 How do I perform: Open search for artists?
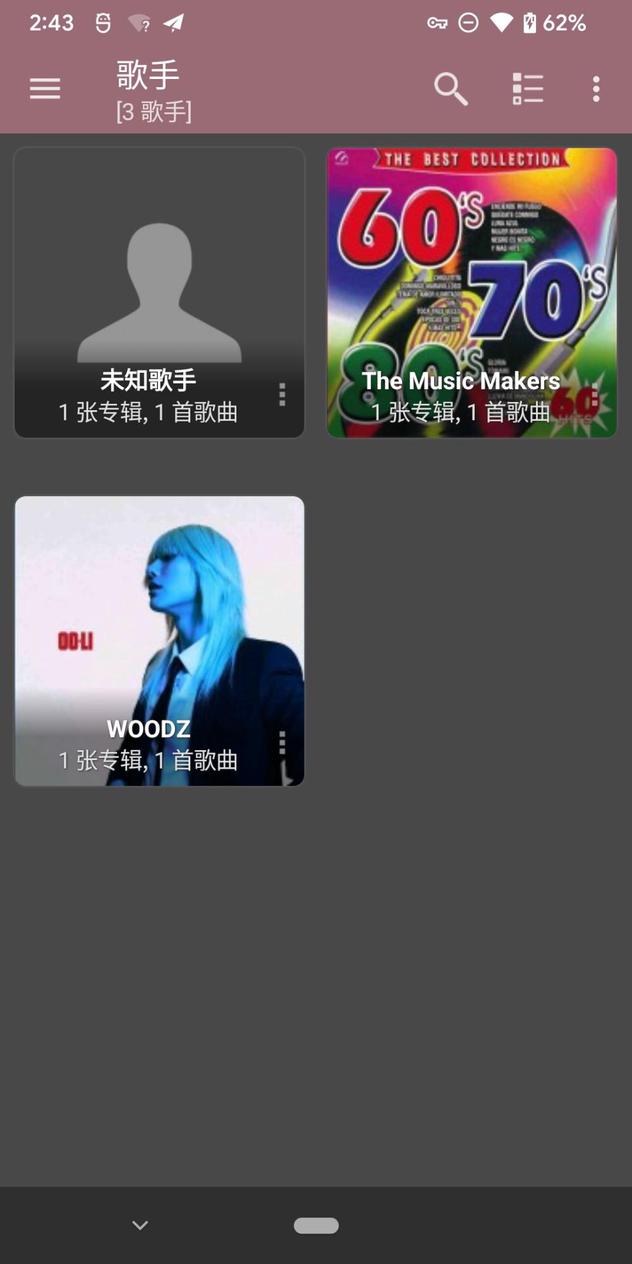[451, 89]
